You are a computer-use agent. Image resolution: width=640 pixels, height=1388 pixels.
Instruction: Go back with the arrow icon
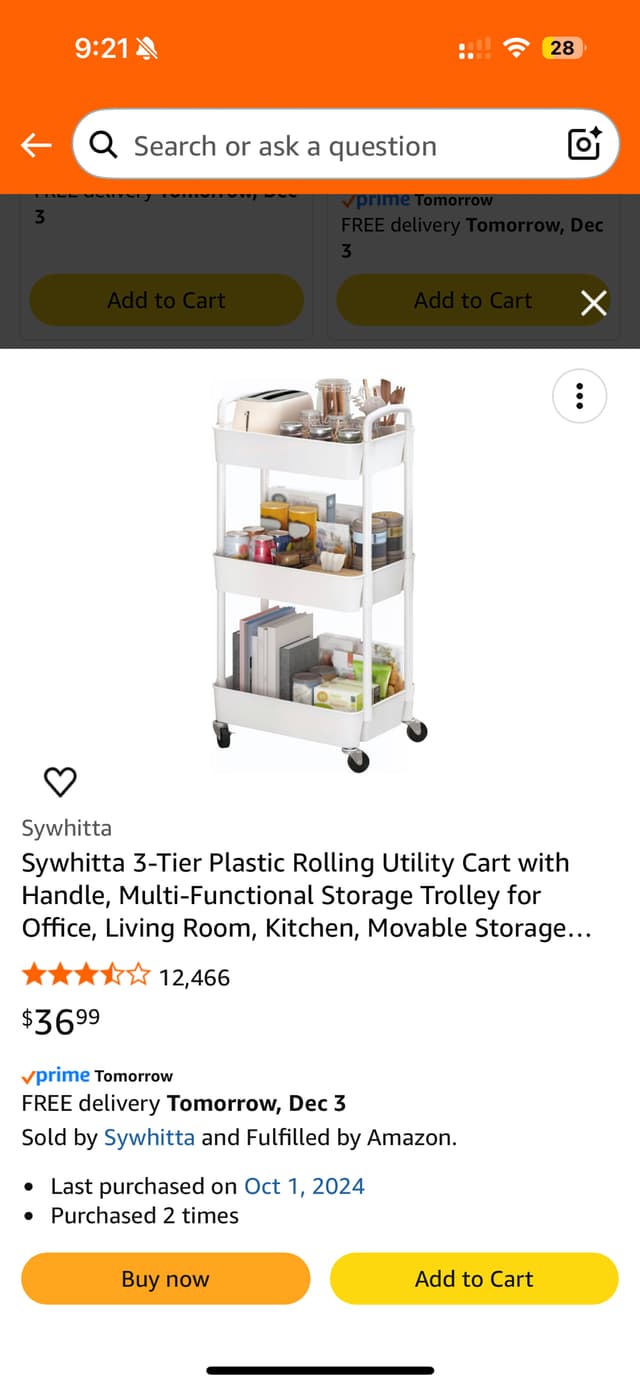[36, 146]
